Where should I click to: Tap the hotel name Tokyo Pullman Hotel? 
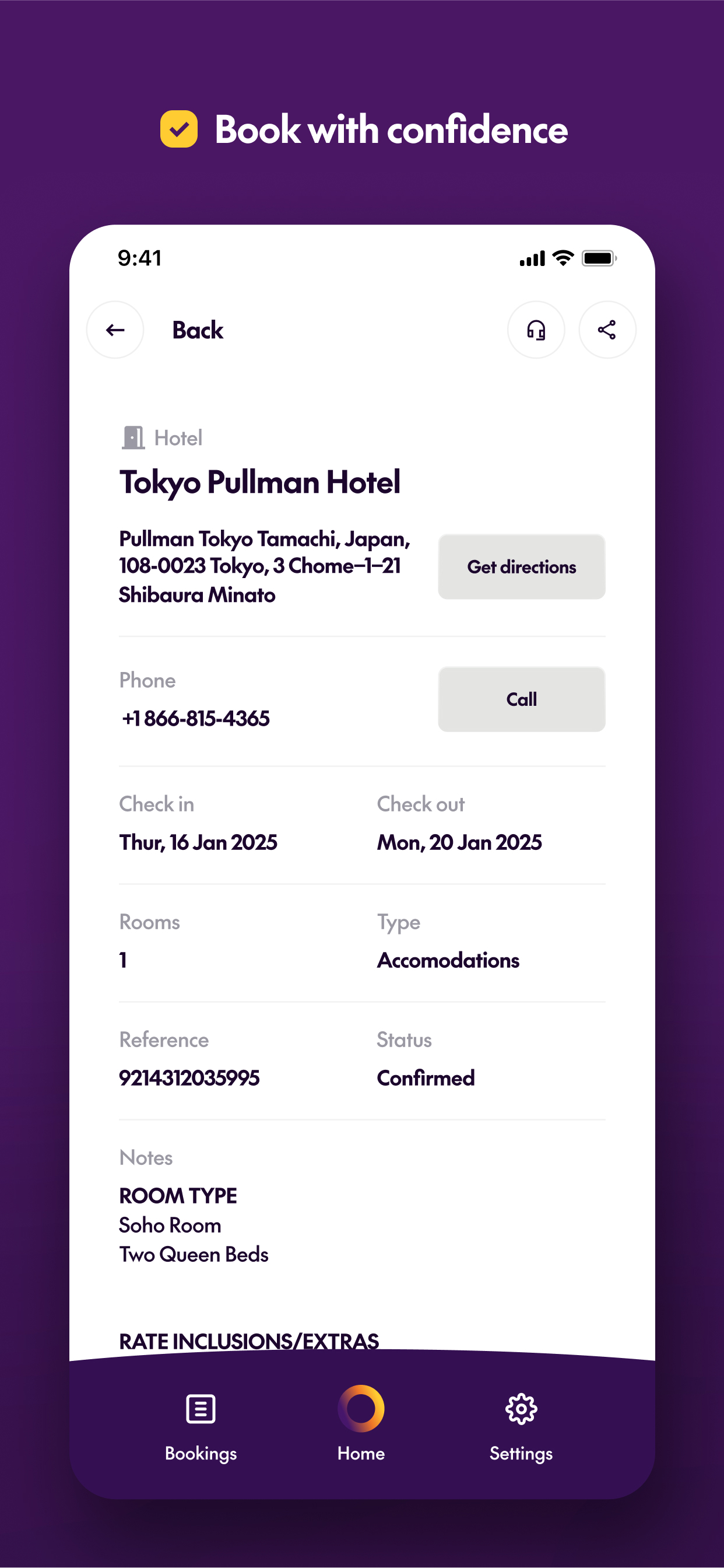(261, 481)
